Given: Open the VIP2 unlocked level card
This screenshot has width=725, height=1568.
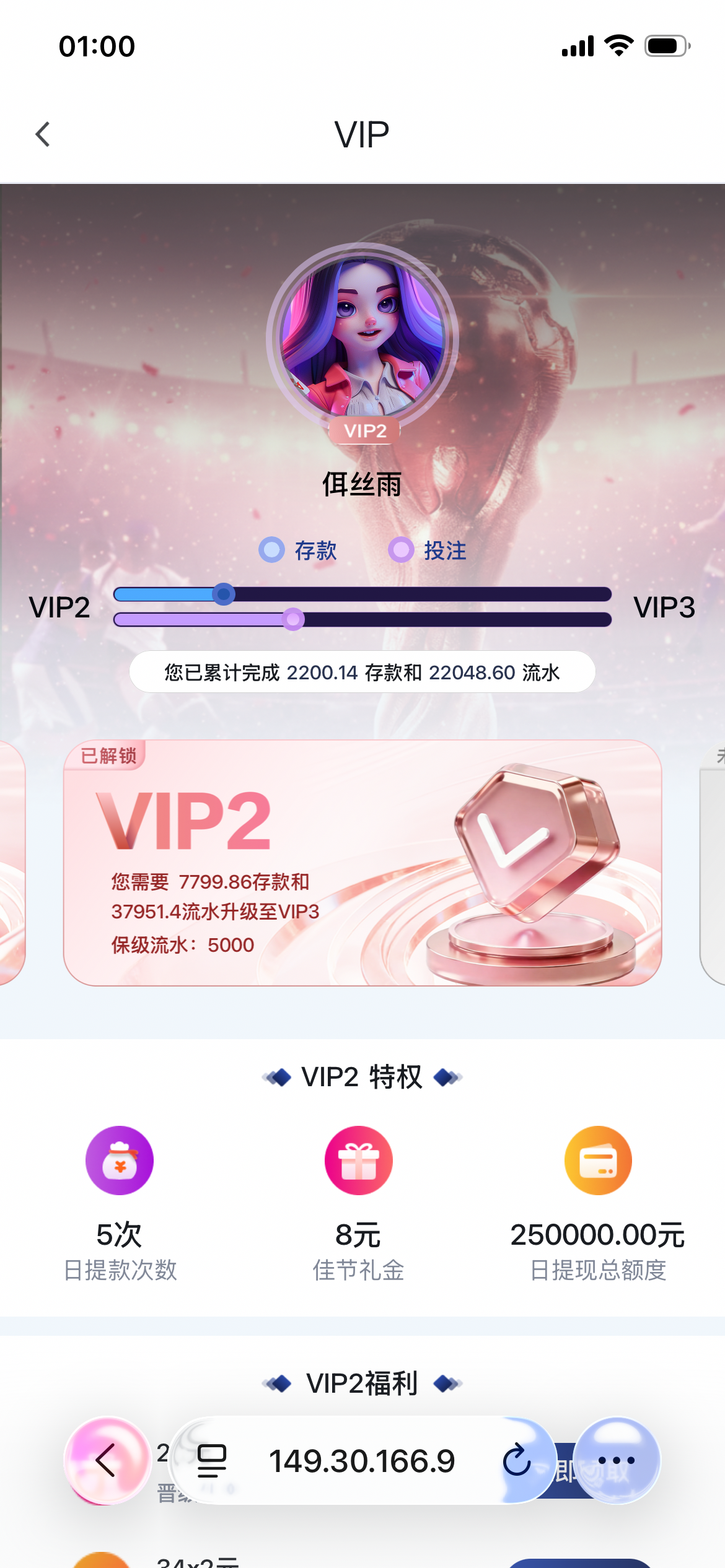Looking at the screenshot, I should [362, 862].
